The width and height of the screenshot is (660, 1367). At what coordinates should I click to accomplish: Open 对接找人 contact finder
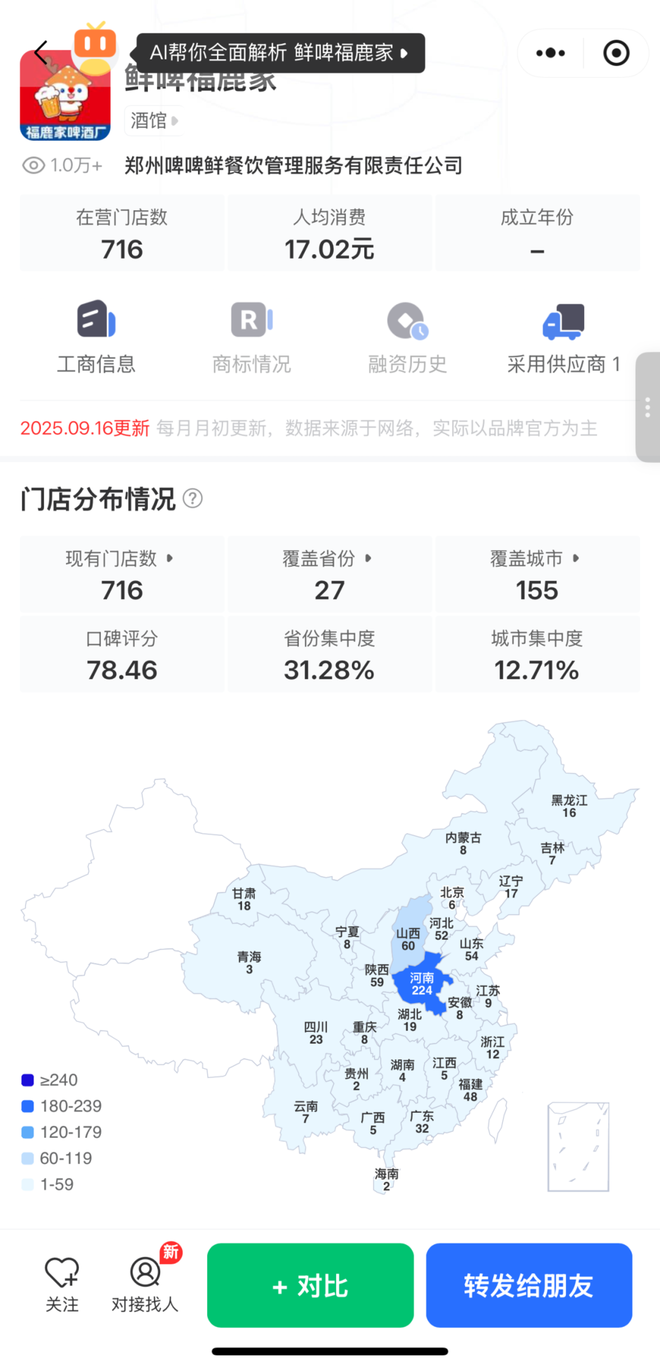tap(145, 1285)
